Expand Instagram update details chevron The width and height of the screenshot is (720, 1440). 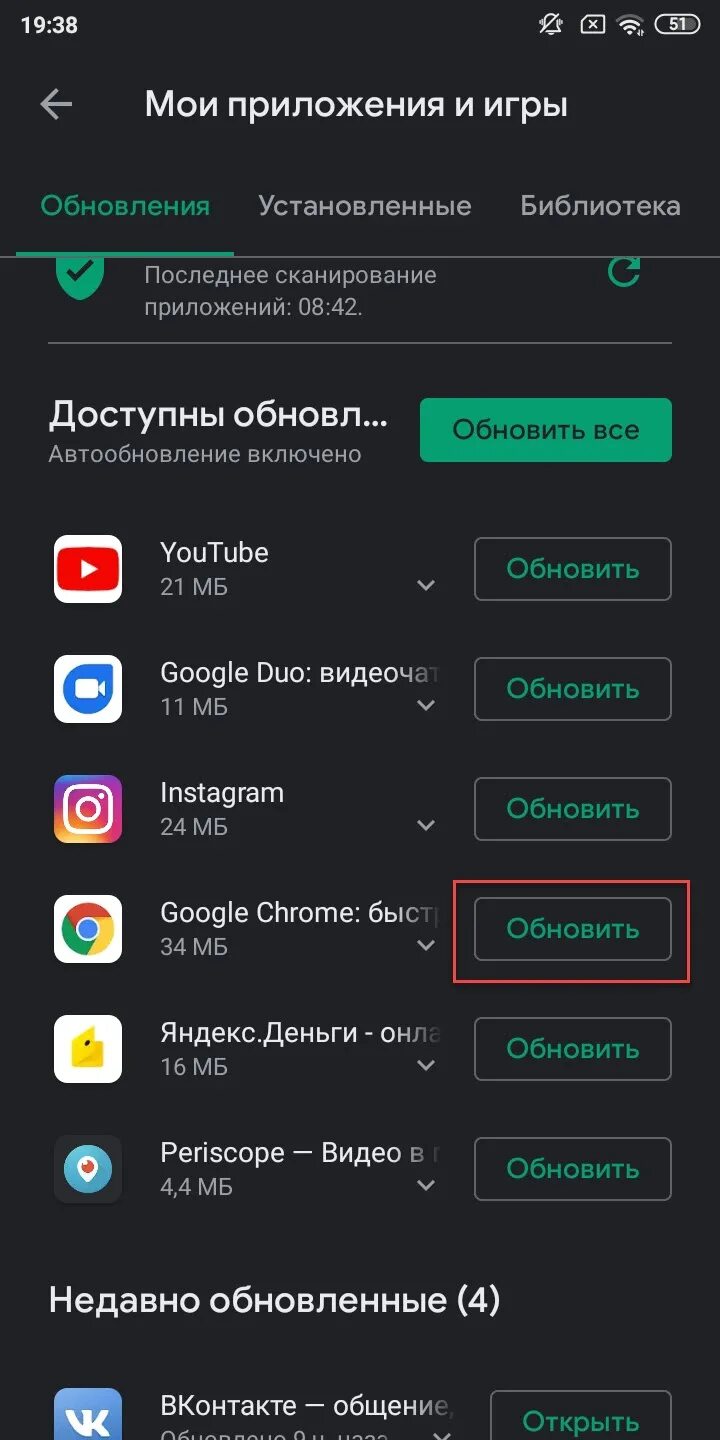[x=426, y=826]
